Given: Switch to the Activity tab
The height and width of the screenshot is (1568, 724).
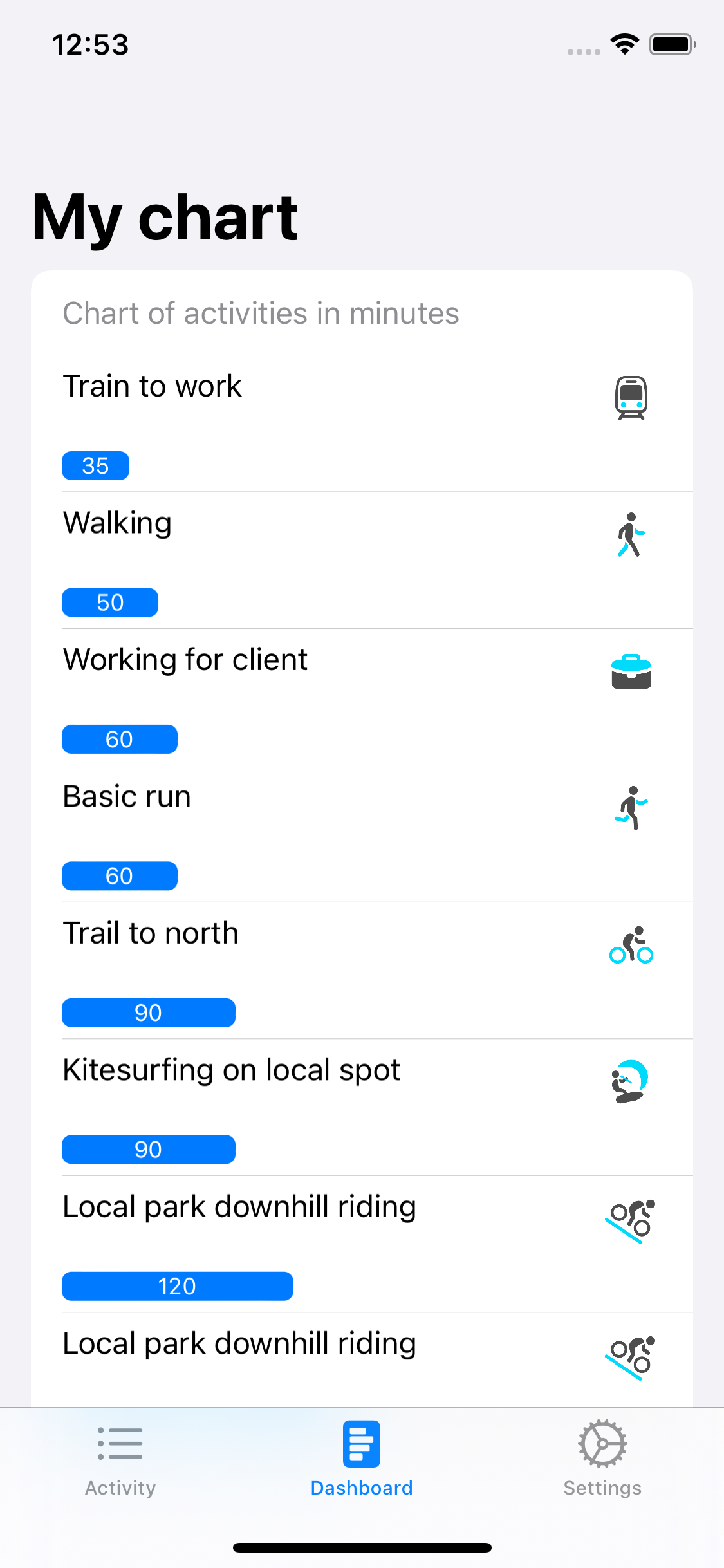Looking at the screenshot, I should (120, 1458).
